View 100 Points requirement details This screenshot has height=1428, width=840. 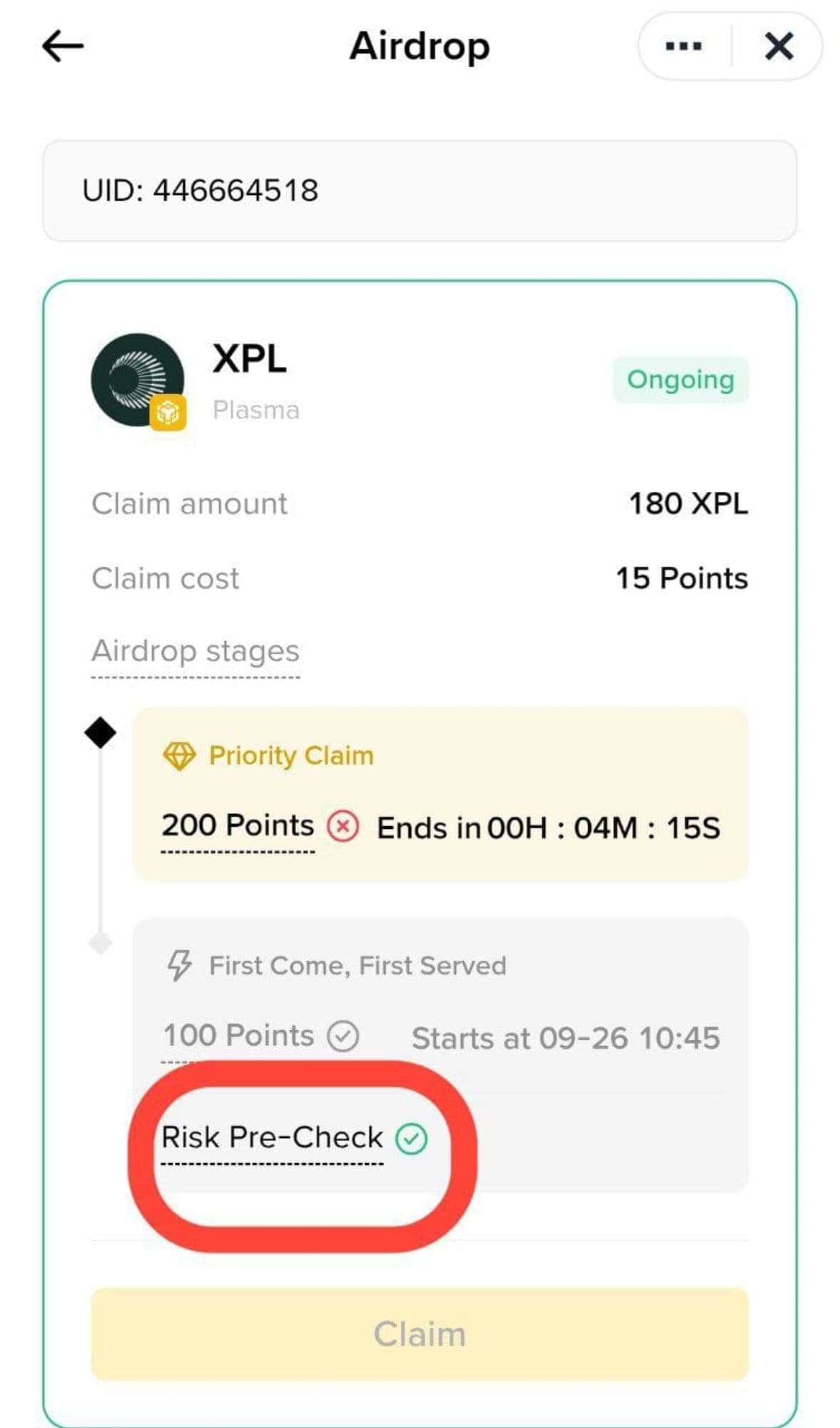[238, 1035]
